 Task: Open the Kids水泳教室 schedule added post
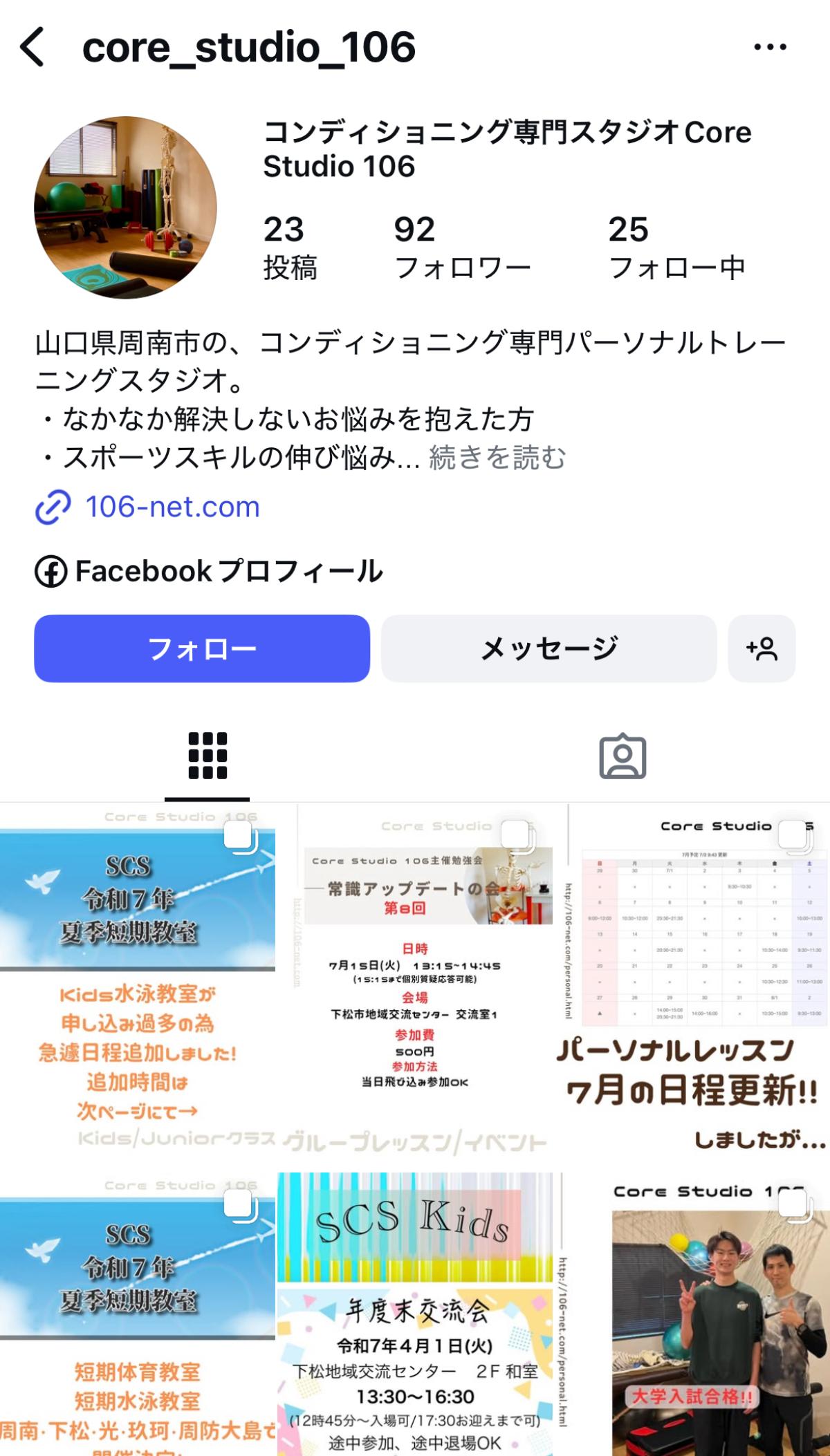[138, 987]
